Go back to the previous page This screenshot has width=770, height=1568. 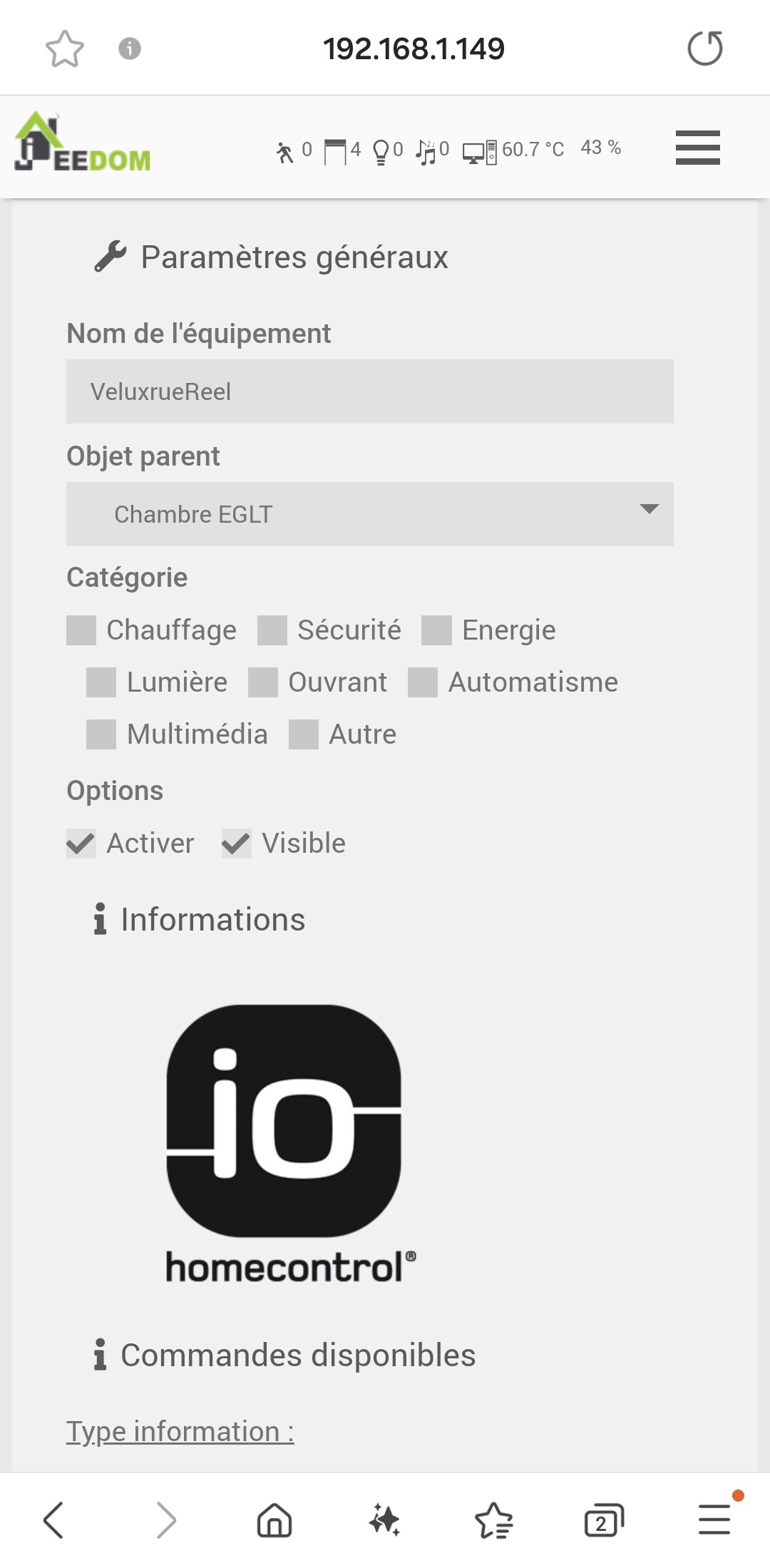(53, 1520)
